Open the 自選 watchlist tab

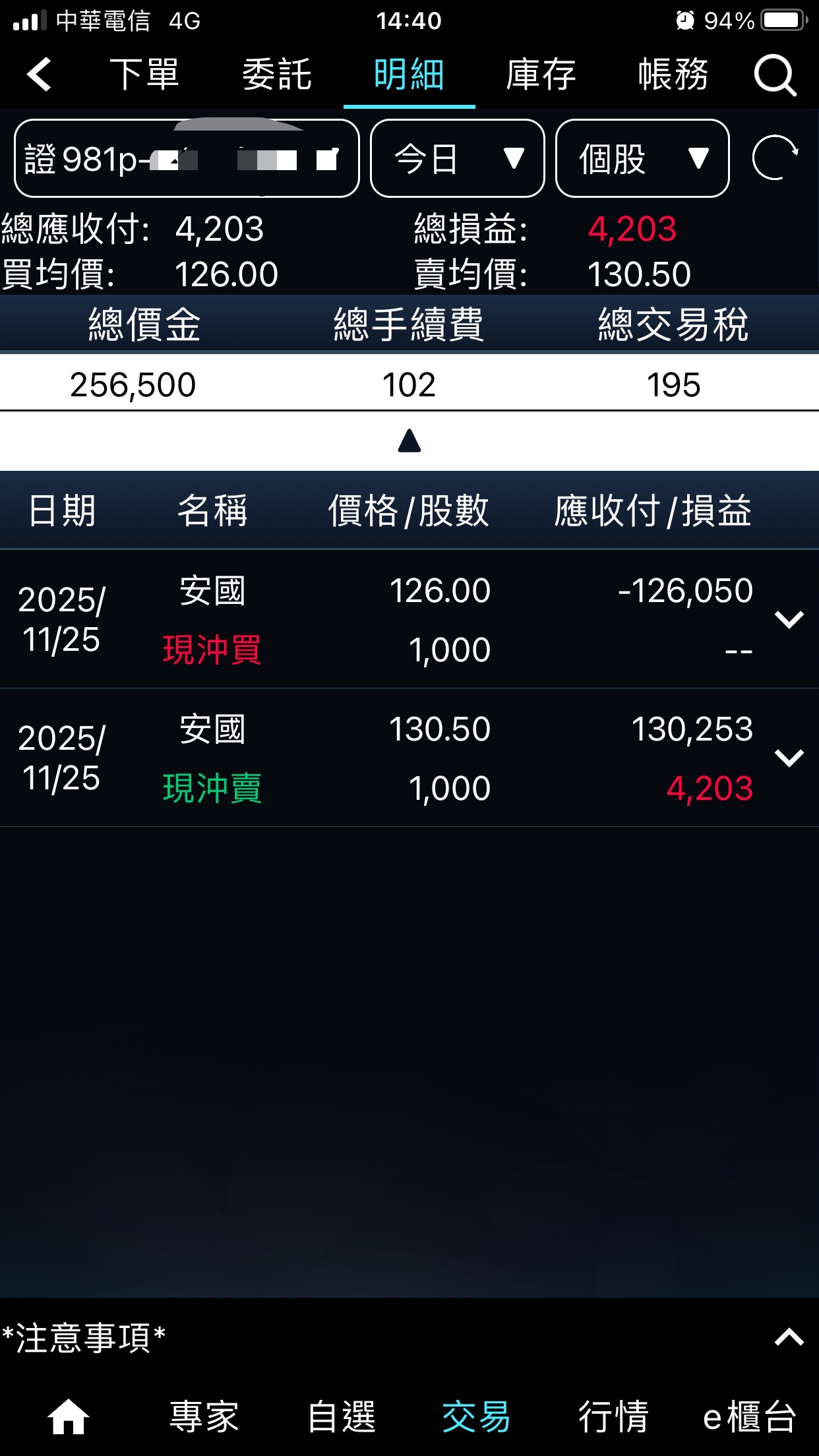pyautogui.click(x=342, y=1416)
